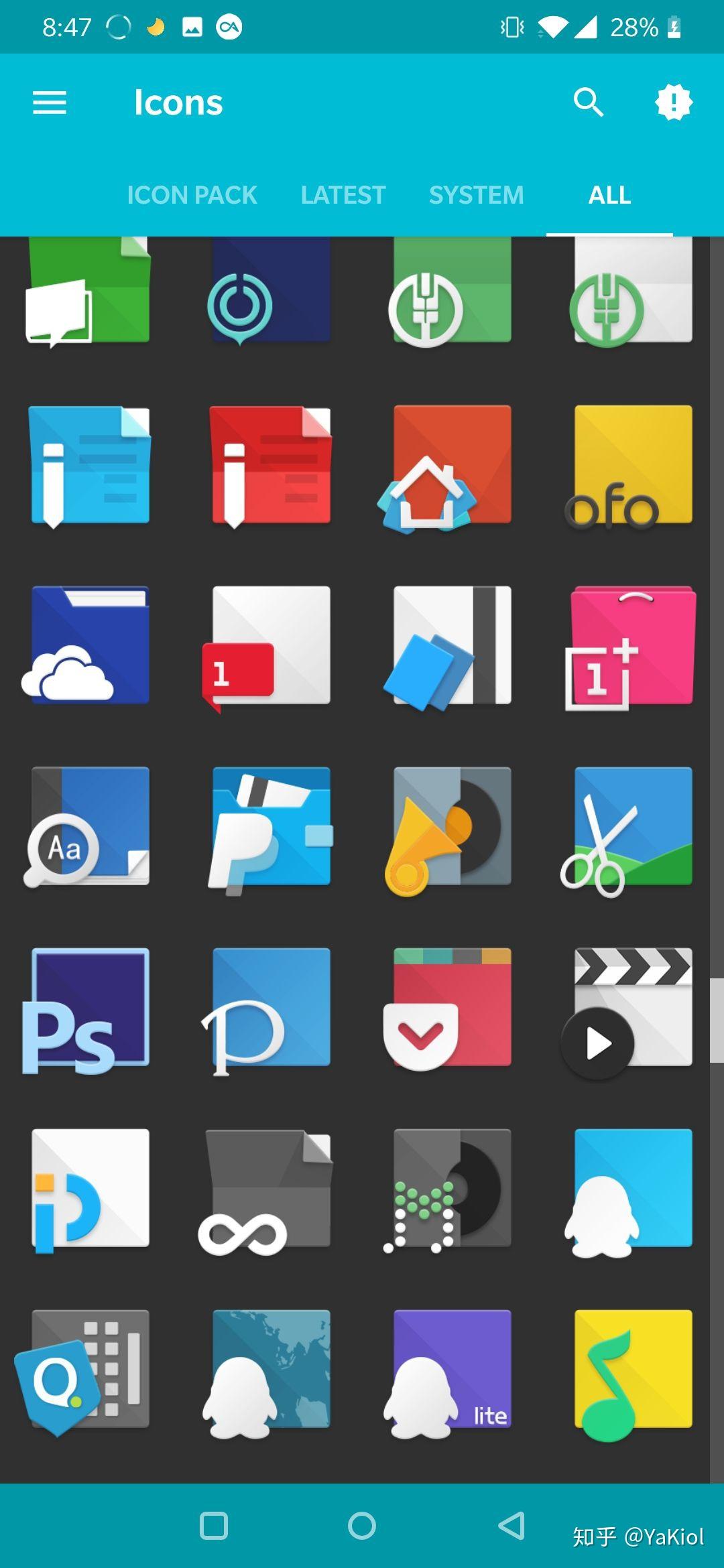Switch to the ICON PACK tab
Viewport: 724px width, 1568px height.
[x=192, y=195]
